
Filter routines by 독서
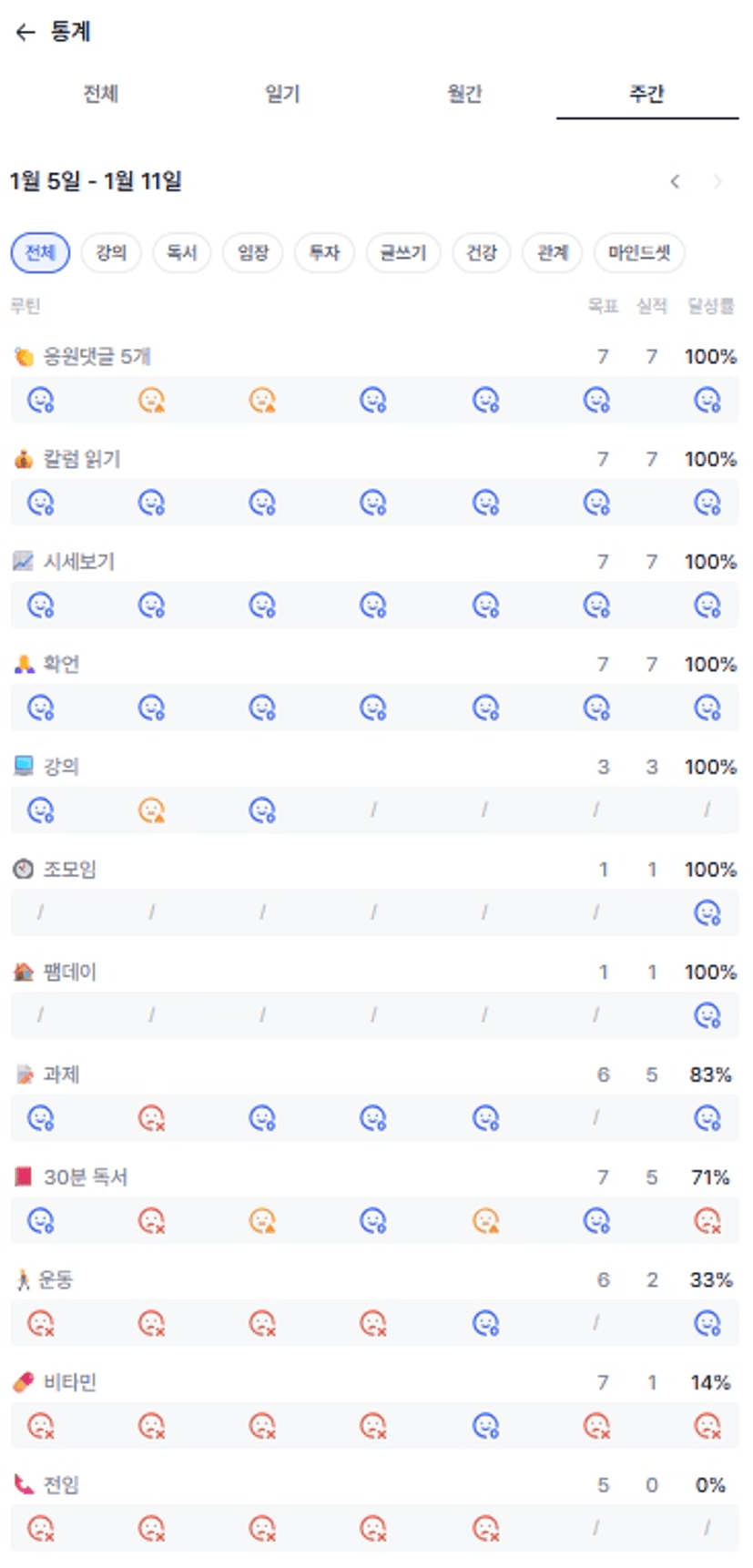182,253
